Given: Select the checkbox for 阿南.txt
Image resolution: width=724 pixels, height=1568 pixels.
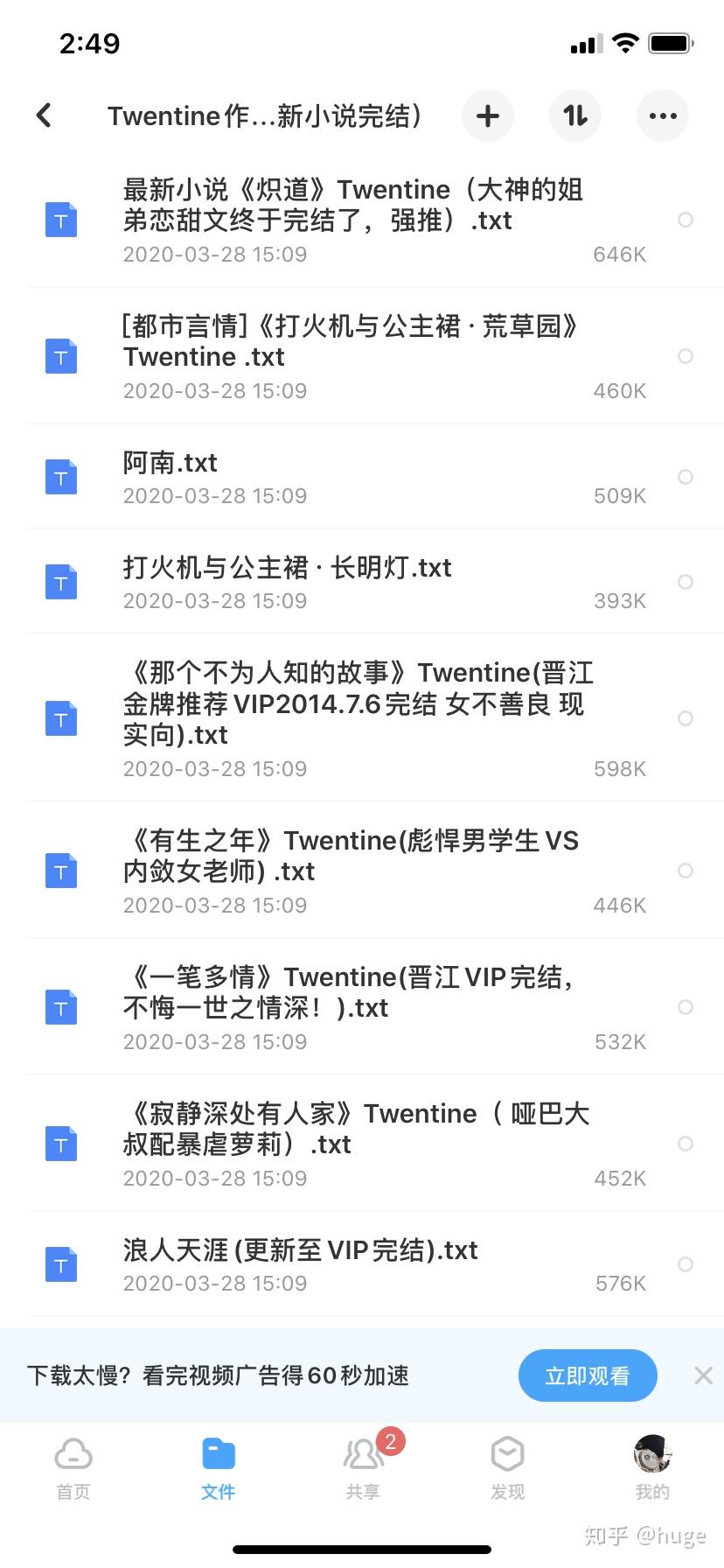Looking at the screenshot, I should pyautogui.click(x=686, y=477).
